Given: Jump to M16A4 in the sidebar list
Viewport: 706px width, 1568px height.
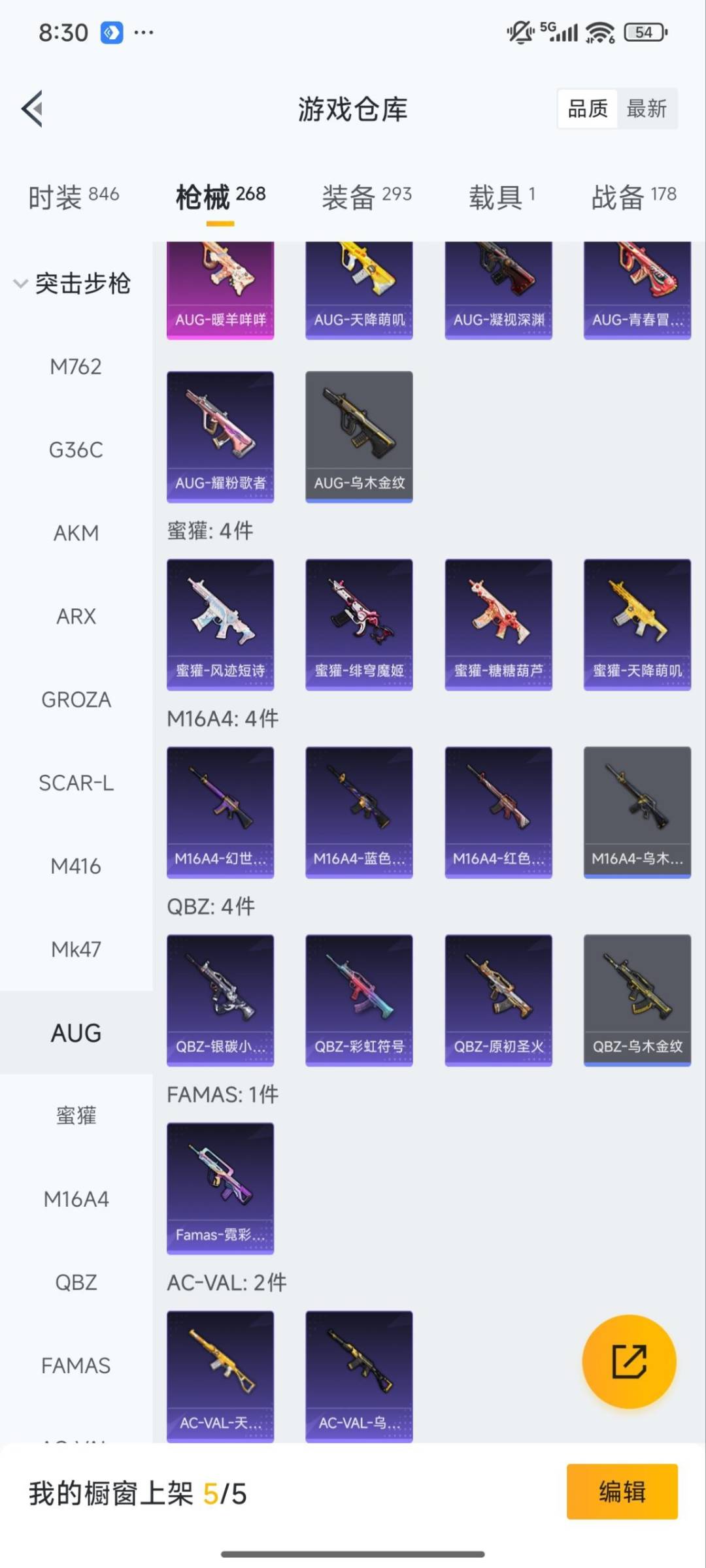Looking at the screenshot, I should (76, 1199).
